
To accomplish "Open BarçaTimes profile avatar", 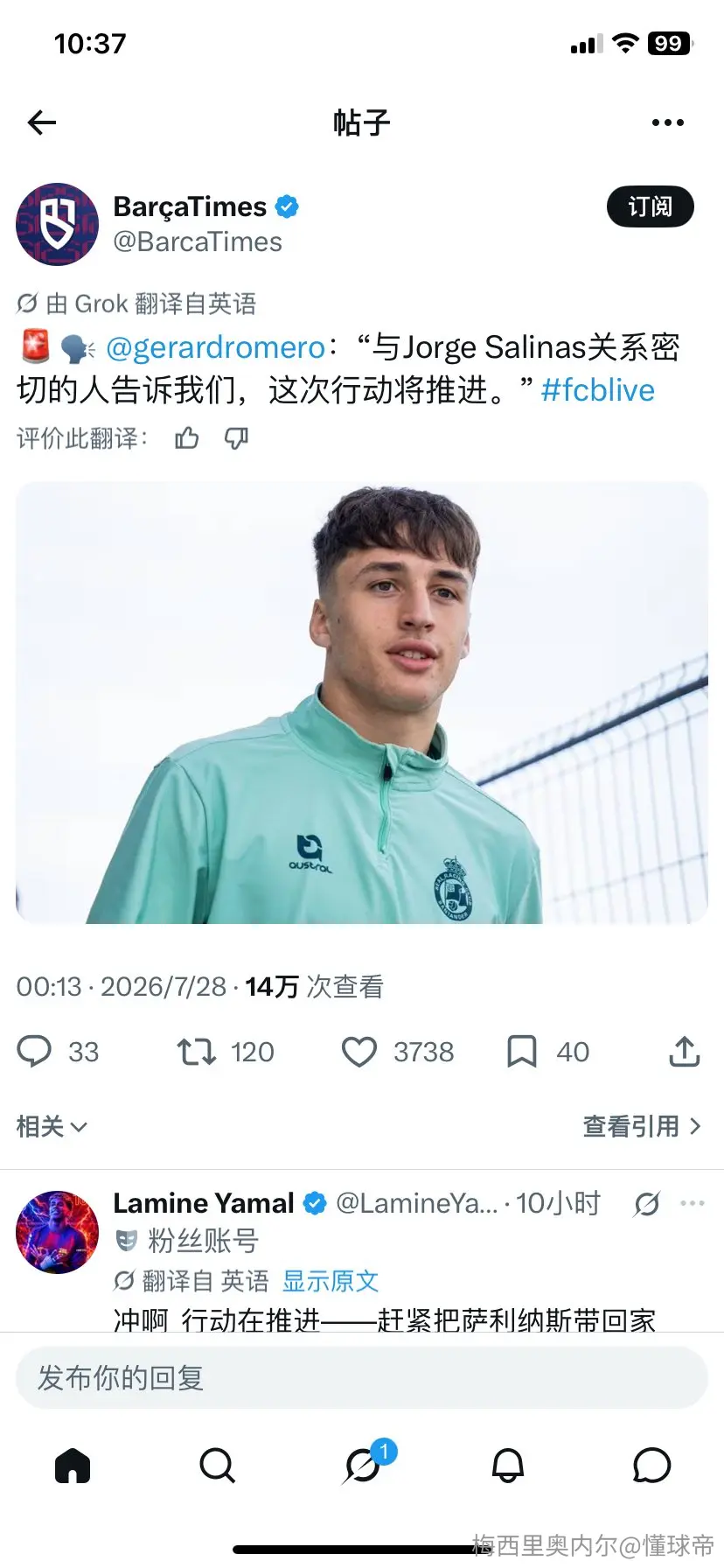I will click(x=58, y=224).
